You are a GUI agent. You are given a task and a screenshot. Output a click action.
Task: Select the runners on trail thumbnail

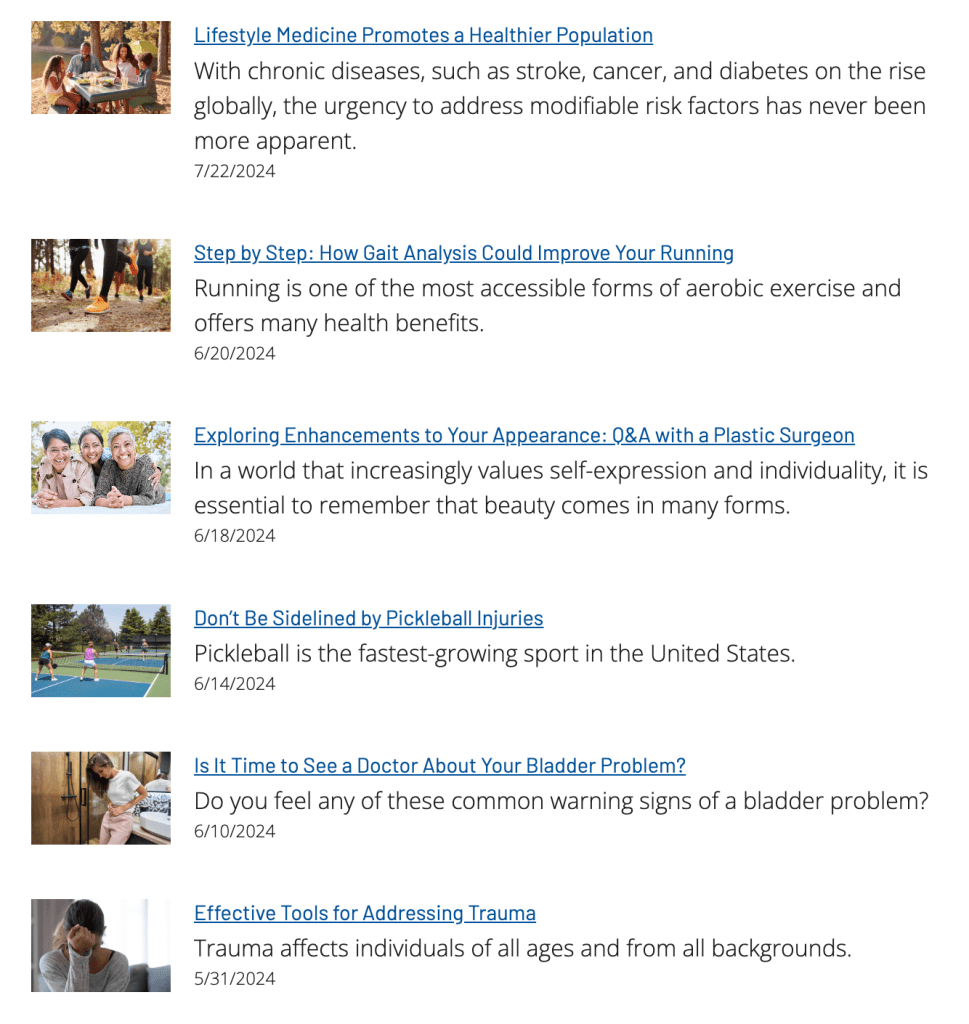pos(101,285)
